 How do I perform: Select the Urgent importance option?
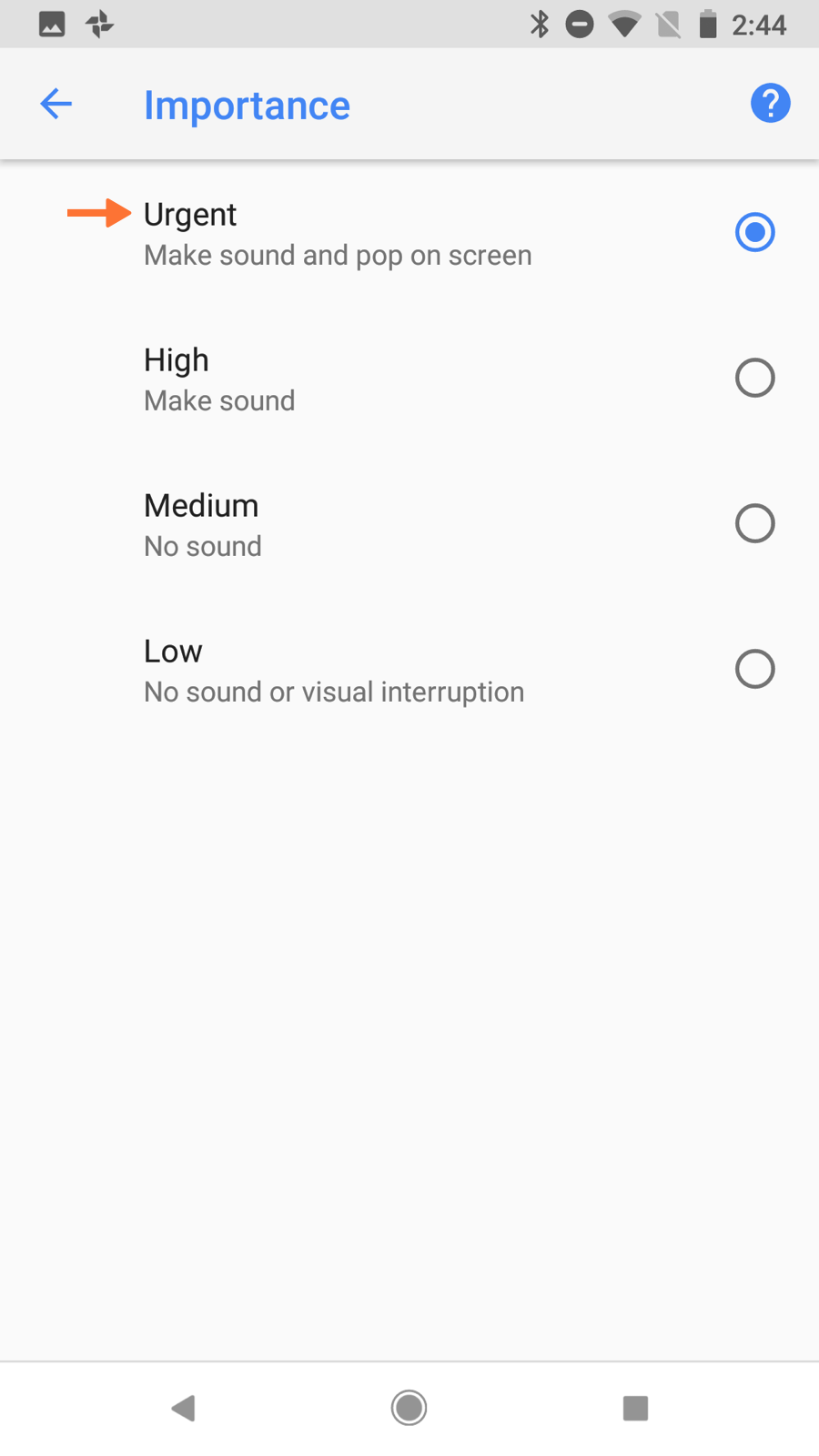[x=409, y=233]
